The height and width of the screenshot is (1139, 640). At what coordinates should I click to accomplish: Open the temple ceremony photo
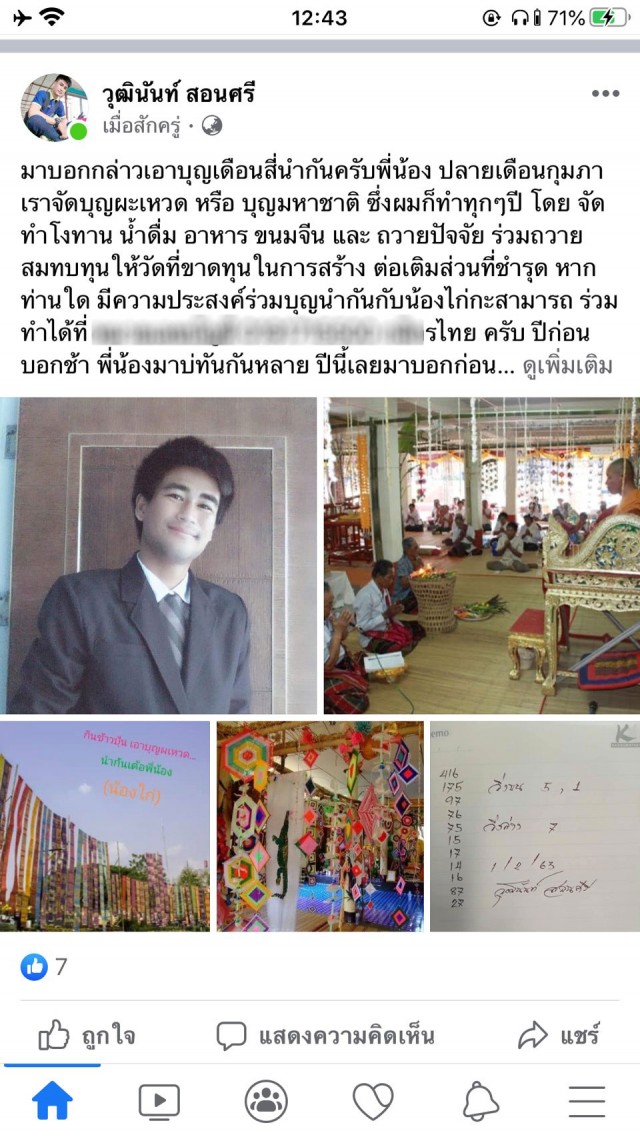(480, 555)
